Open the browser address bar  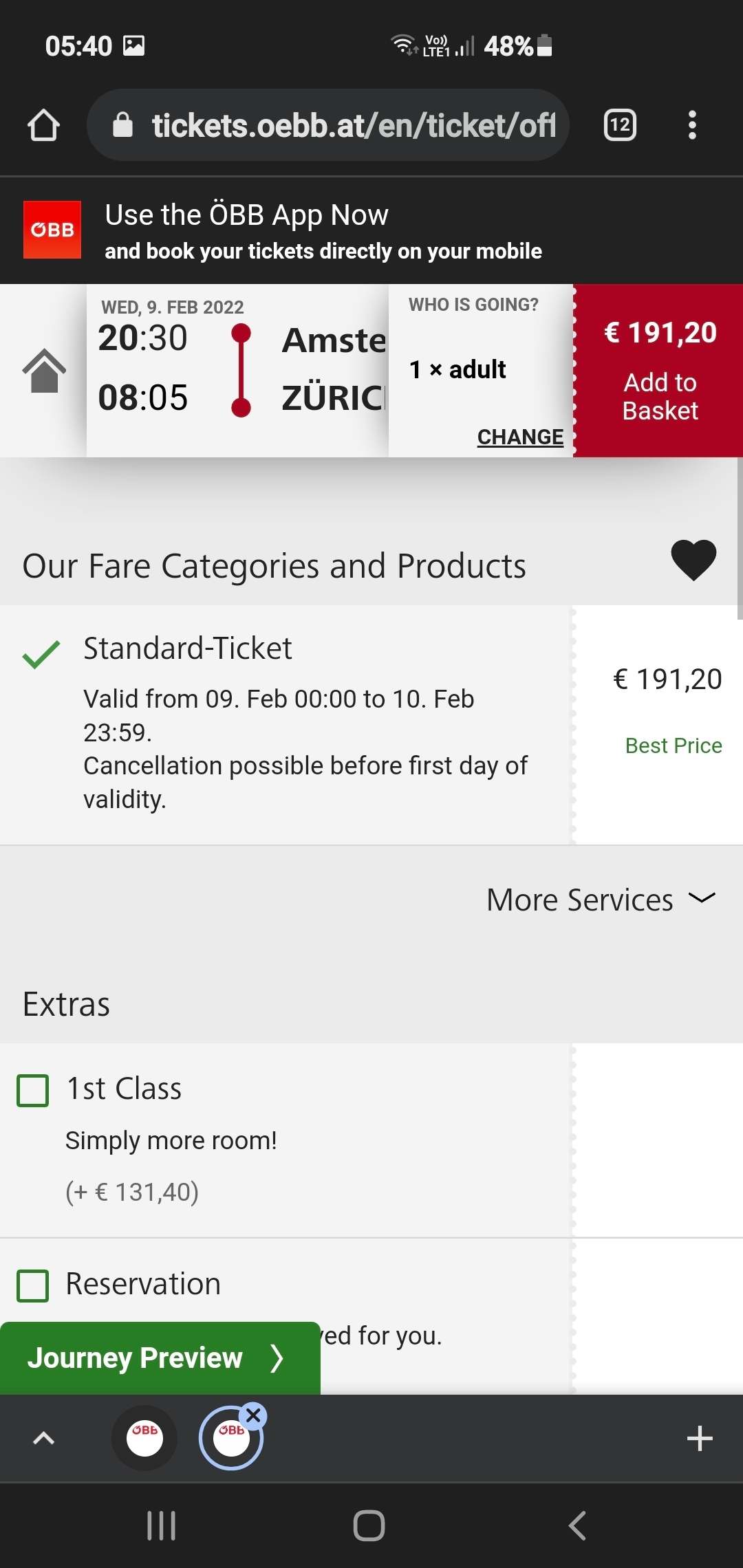[x=328, y=125]
